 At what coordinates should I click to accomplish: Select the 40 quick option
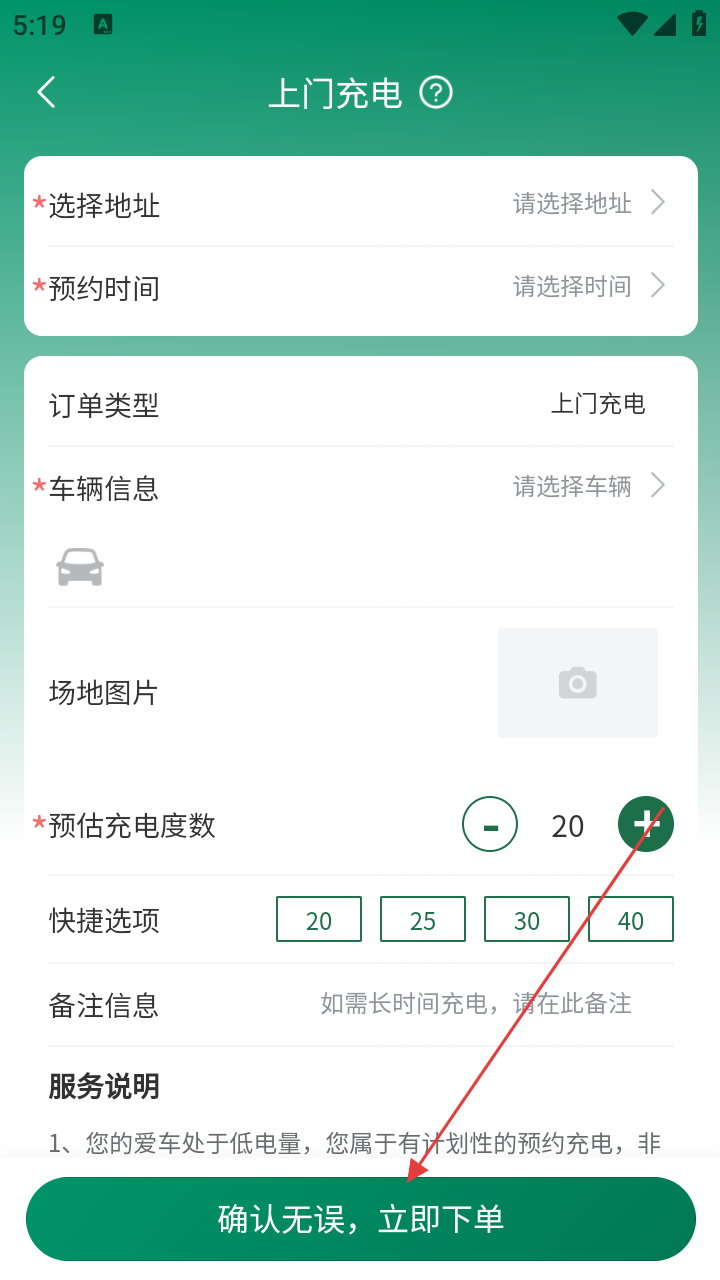pyautogui.click(x=631, y=920)
